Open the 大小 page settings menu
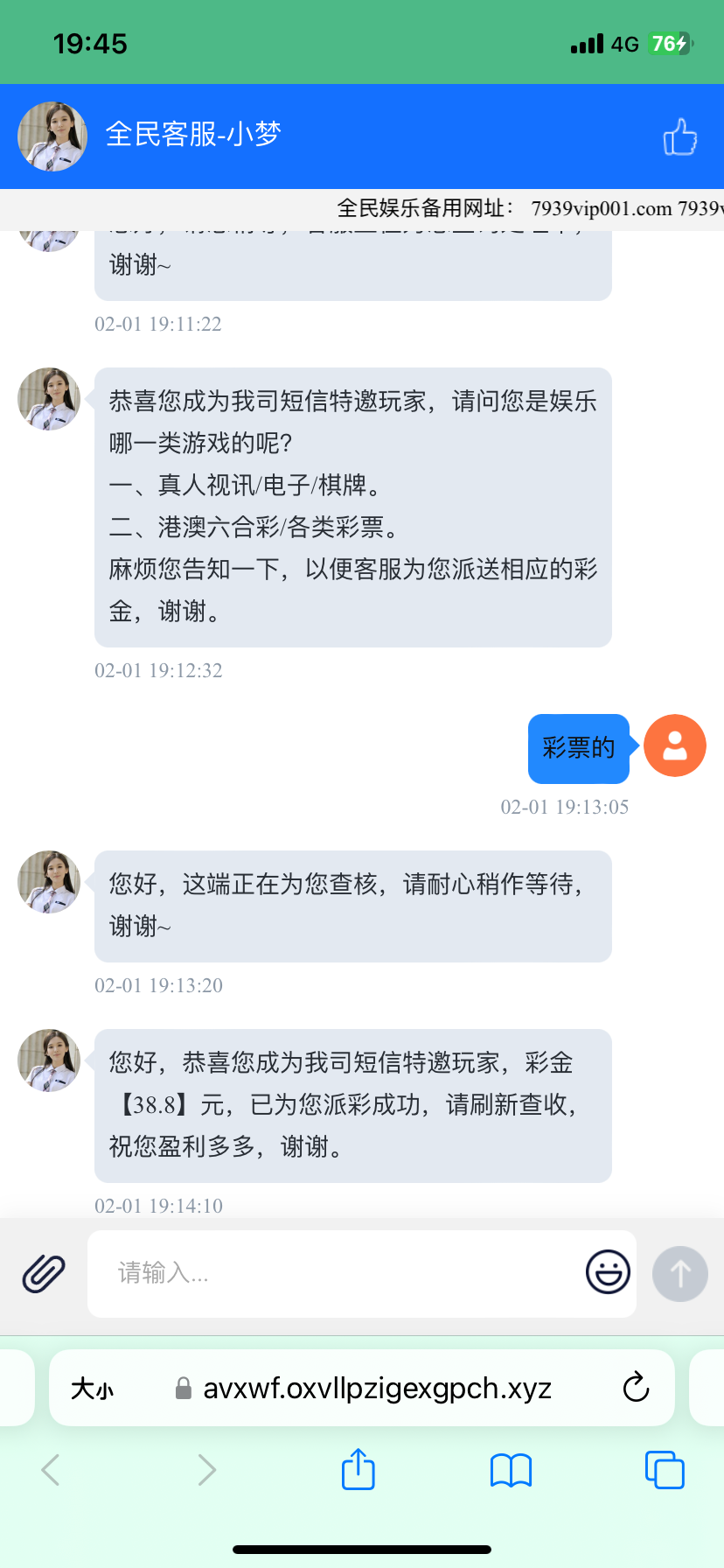The image size is (724, 1568). pyautogui.click(x=93, y=1389)
